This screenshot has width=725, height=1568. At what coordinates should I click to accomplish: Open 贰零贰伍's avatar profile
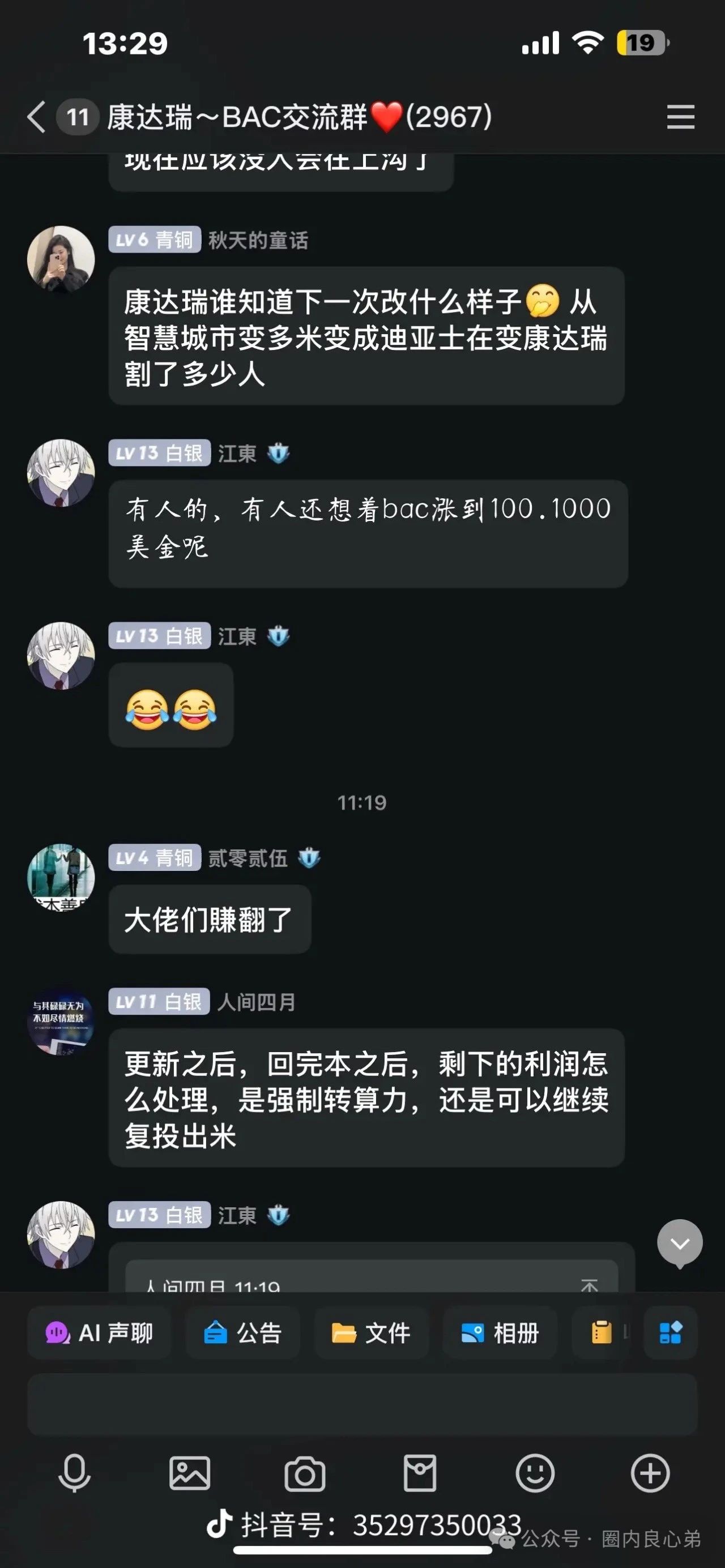(61, 877)
